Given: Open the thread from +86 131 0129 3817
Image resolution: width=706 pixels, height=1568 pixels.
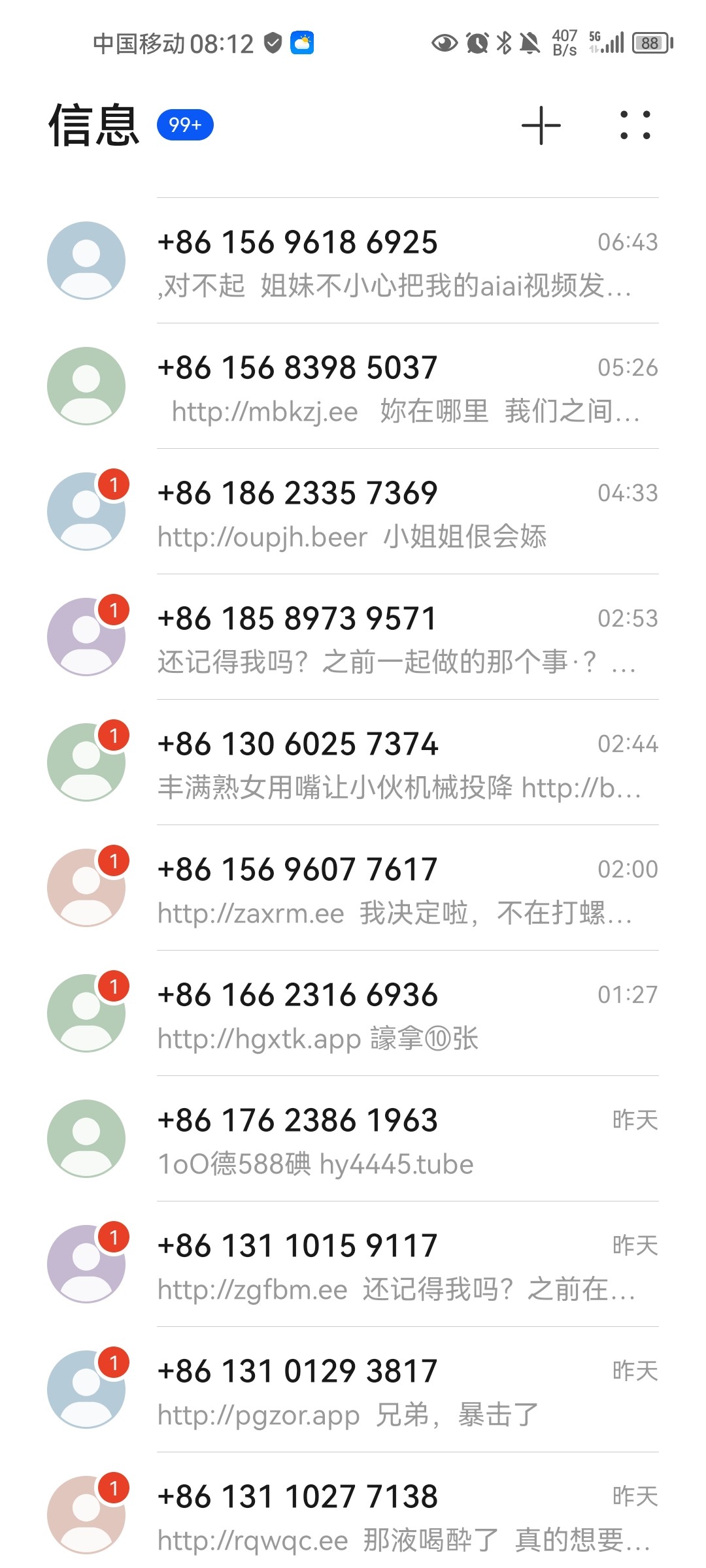Looking at the screenshot, I should tap(353, 1390).
